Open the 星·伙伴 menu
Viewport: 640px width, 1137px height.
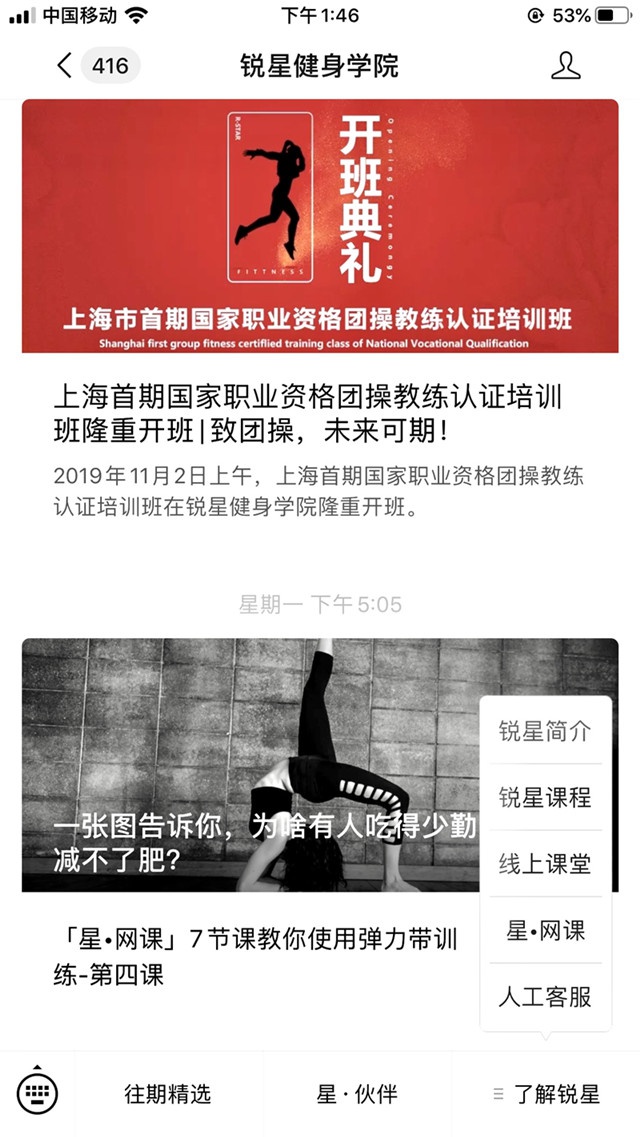coord(357,1093)
